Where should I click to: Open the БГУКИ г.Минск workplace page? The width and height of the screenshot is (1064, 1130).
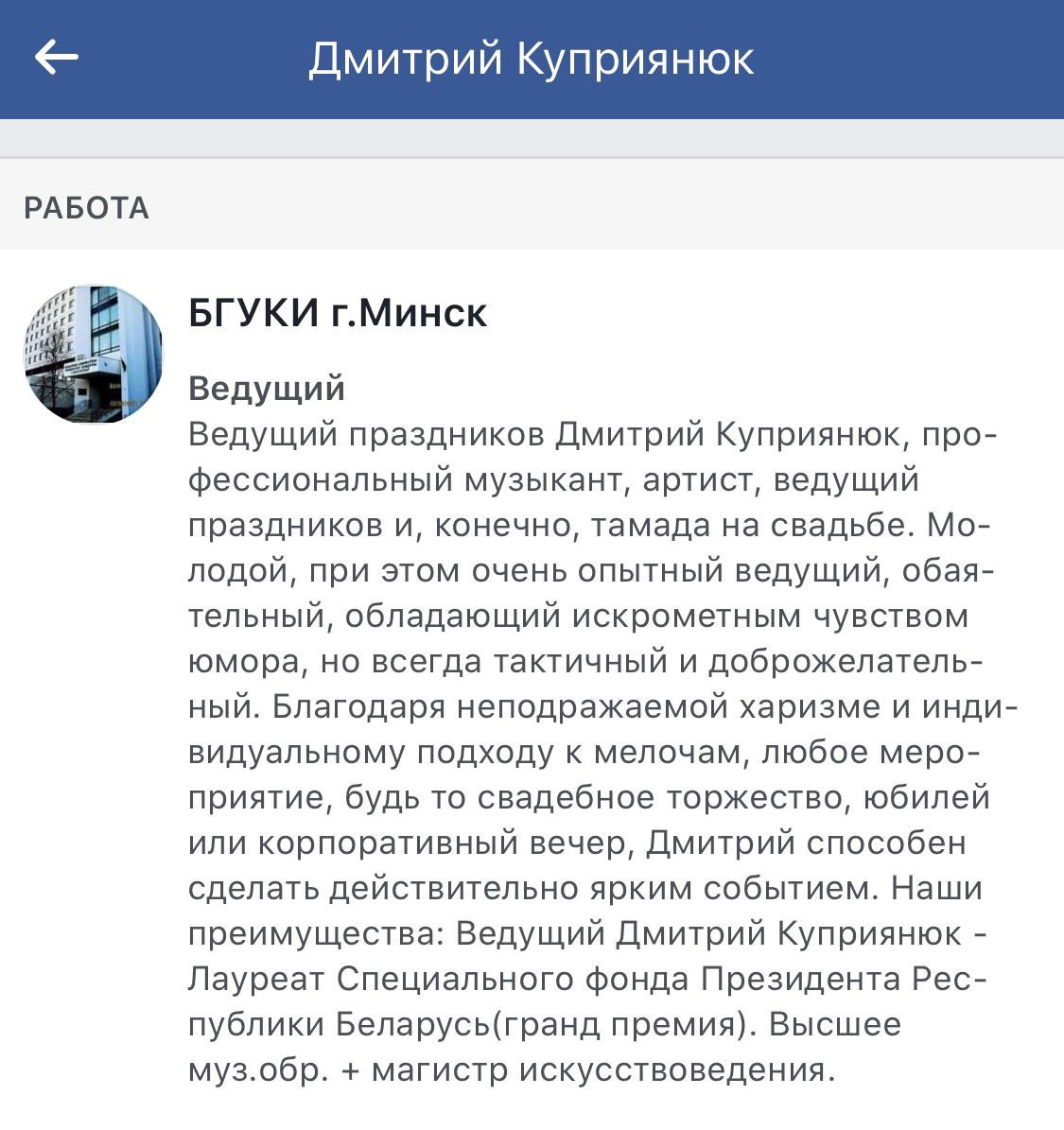(338, 312)
